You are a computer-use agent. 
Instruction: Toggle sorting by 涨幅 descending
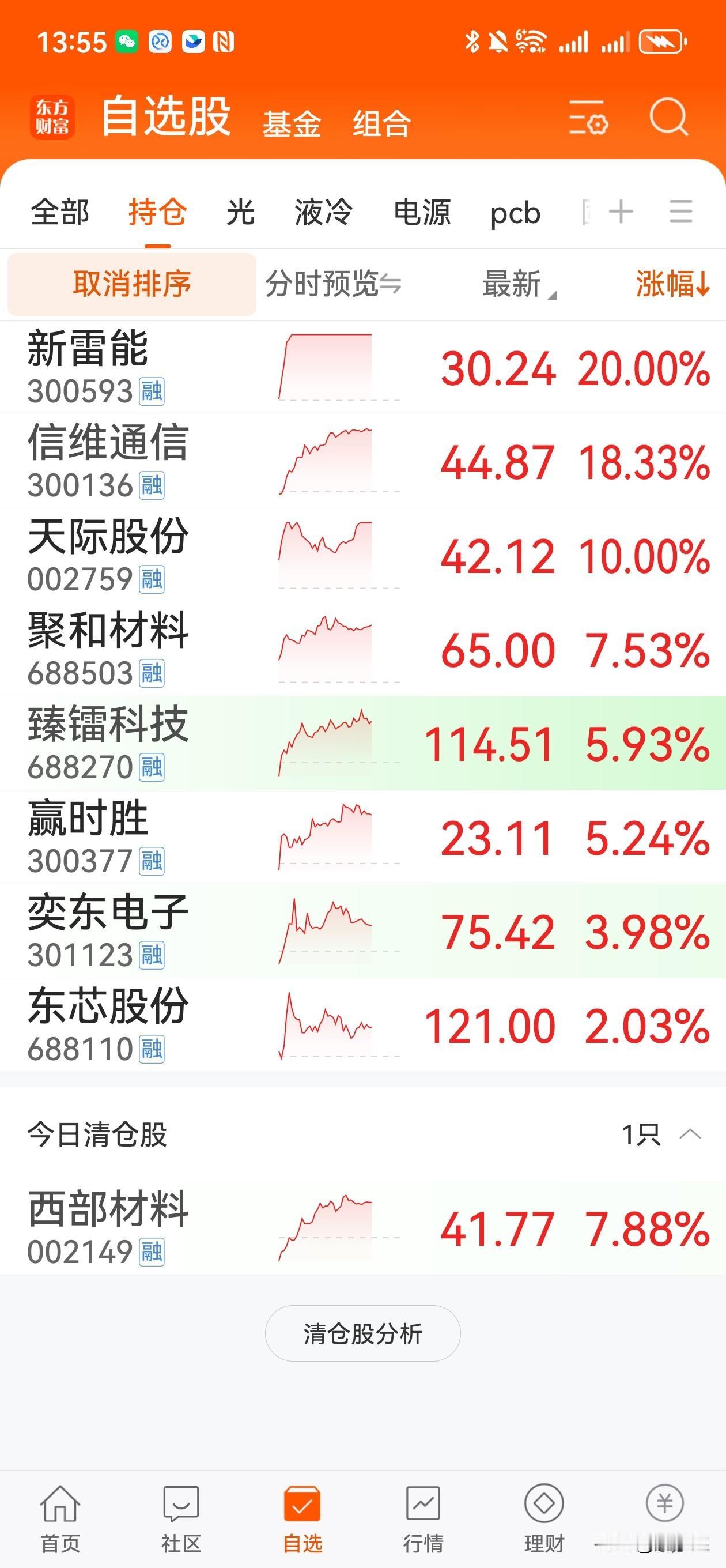[670, 284]
